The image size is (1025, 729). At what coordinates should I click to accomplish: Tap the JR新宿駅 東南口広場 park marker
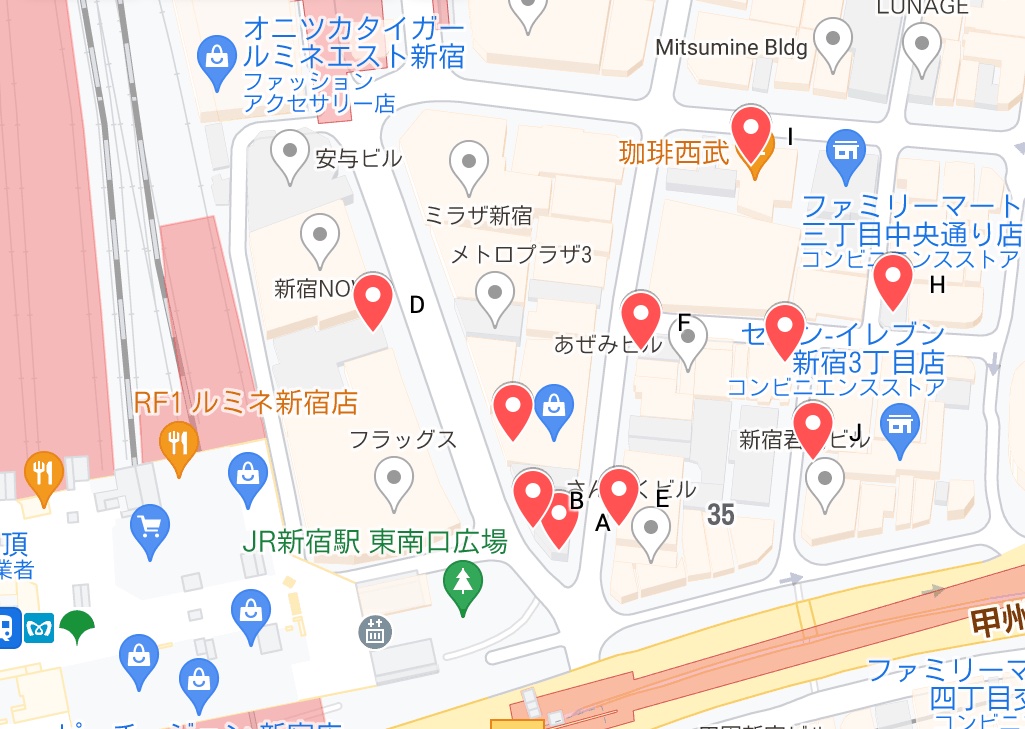tap(463, 582)
